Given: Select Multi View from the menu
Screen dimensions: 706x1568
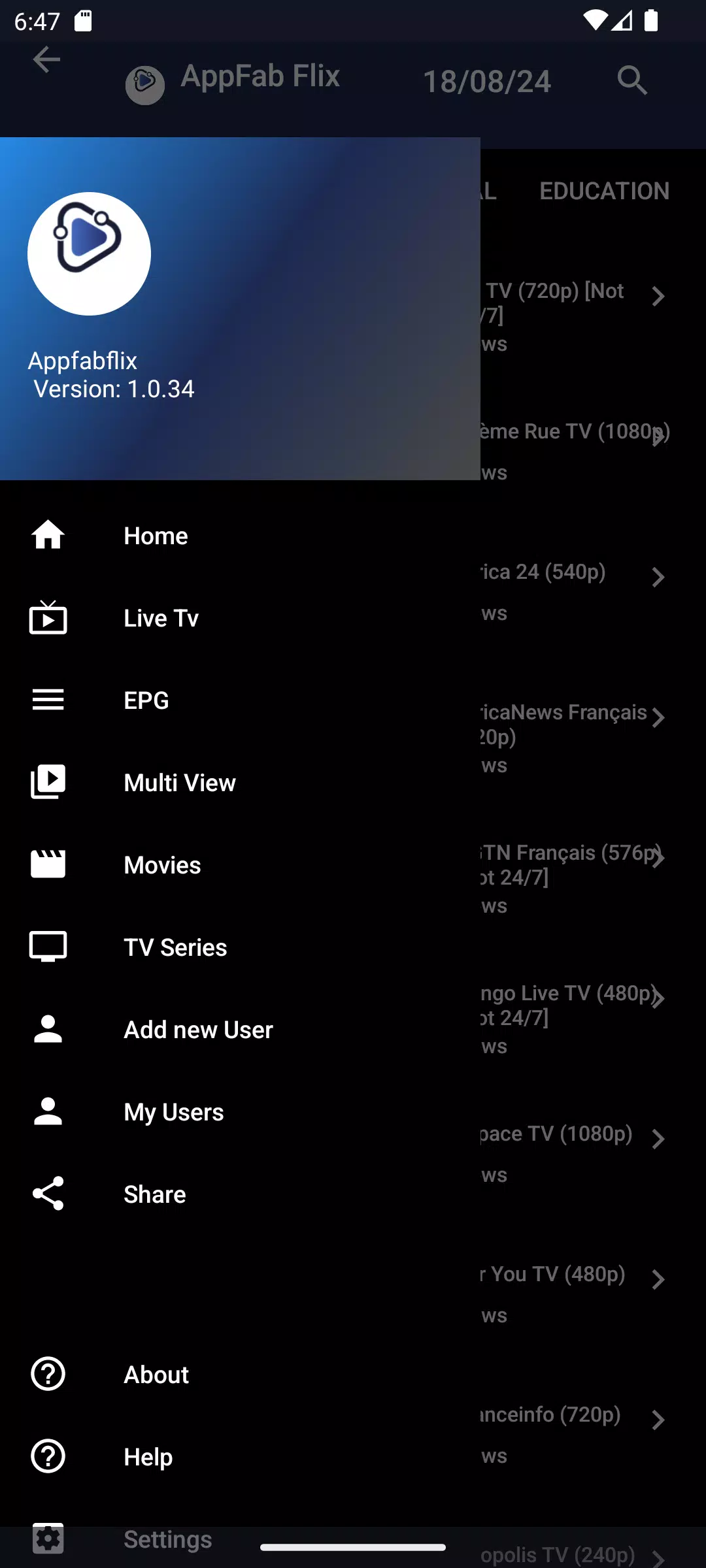Looking at the screenshot, I should [x=180, y=783].
